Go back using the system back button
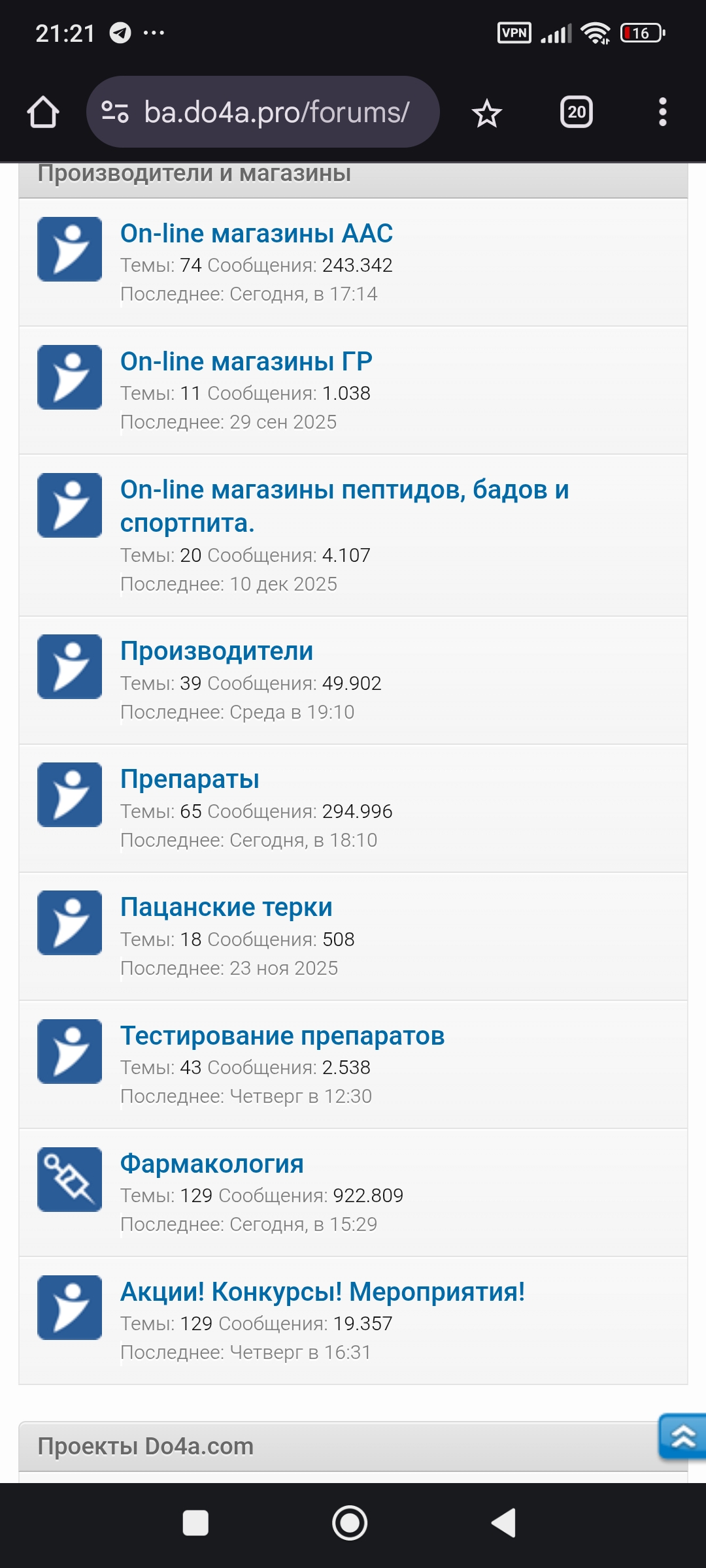This screenshot has height=1568, width=706. click(x=503, y=1523)
